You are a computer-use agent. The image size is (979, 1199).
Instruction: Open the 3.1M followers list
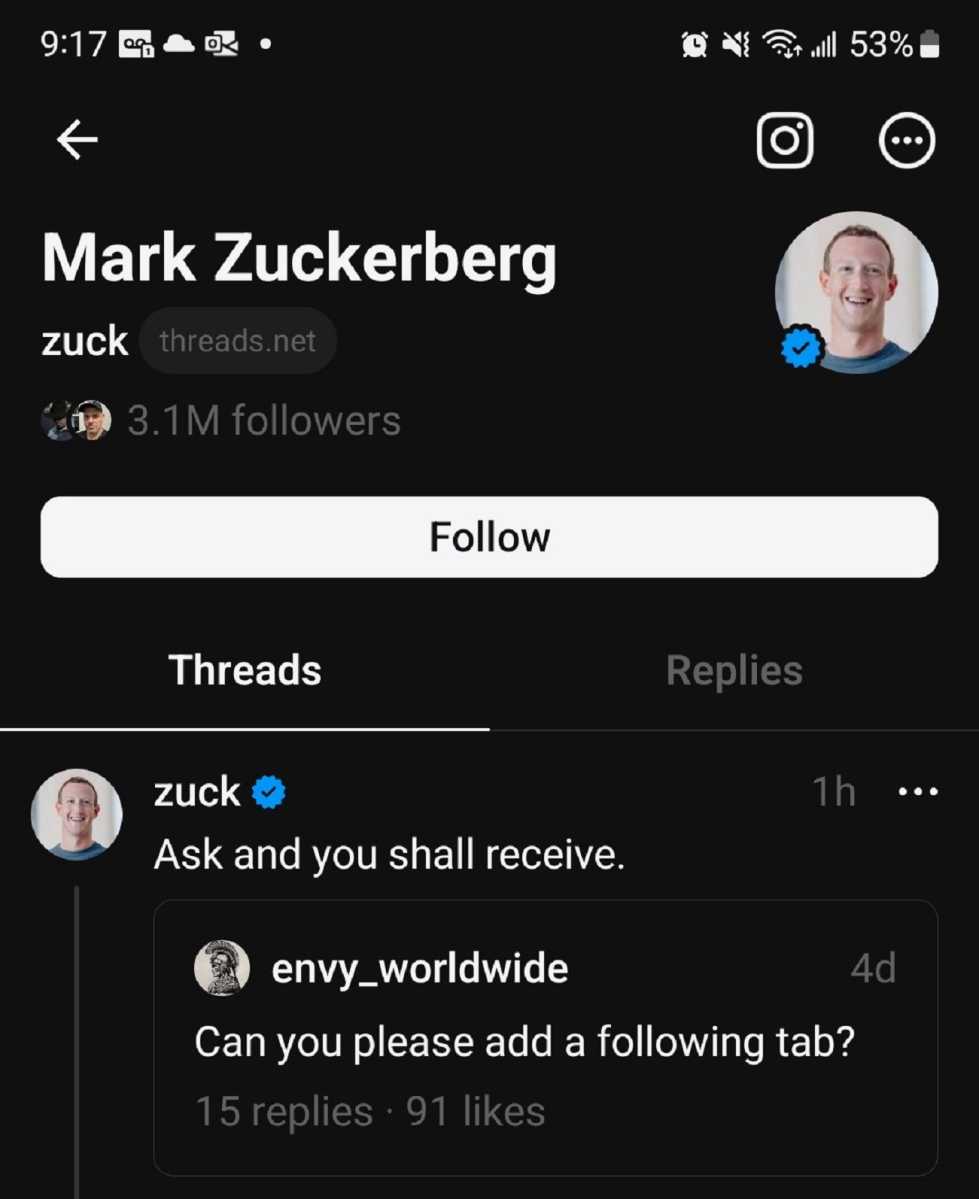point(264,421)
